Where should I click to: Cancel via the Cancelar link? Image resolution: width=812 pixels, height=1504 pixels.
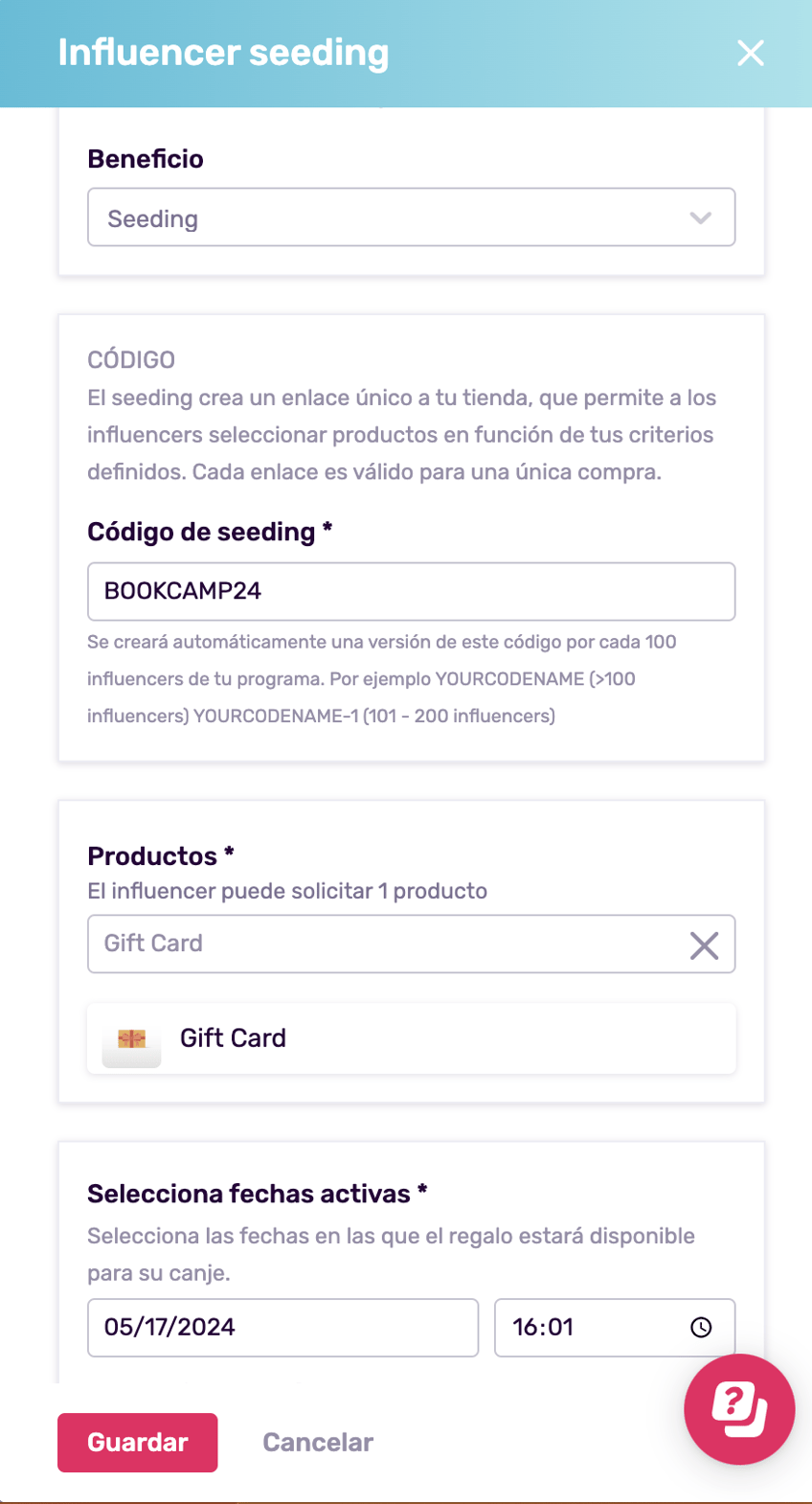coord(317,1443)
